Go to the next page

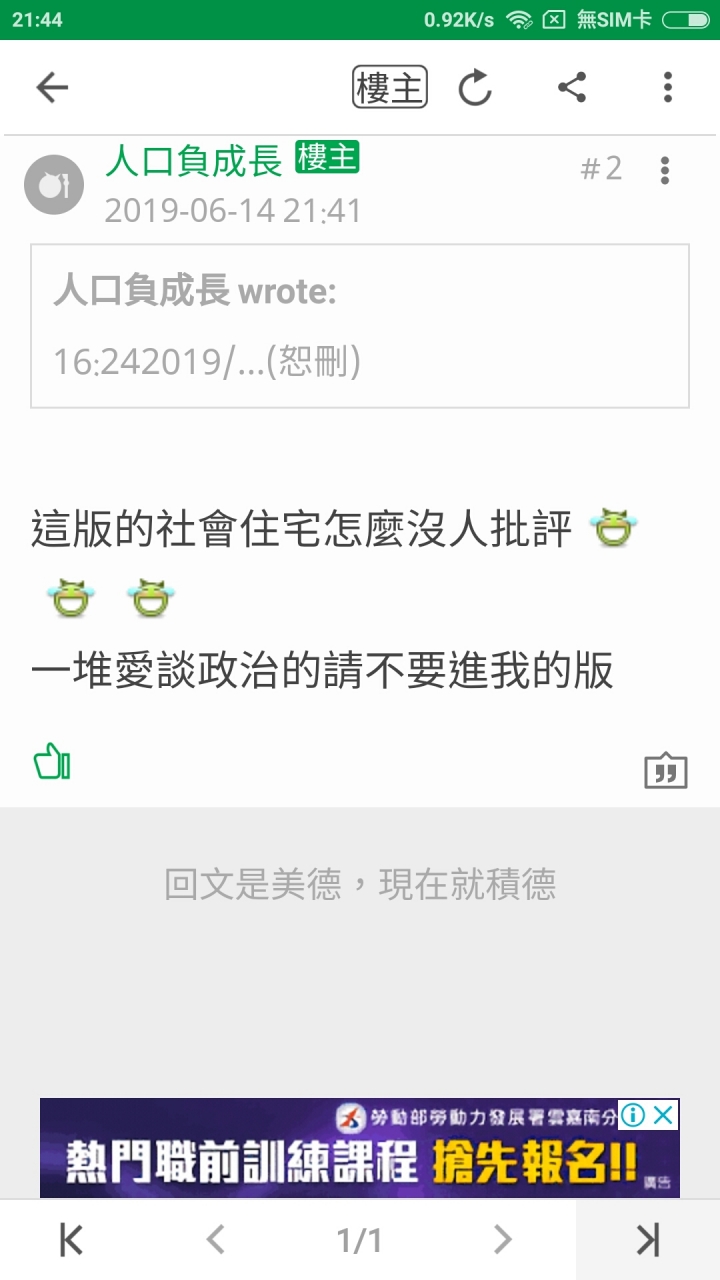[x=503, y=1240]
